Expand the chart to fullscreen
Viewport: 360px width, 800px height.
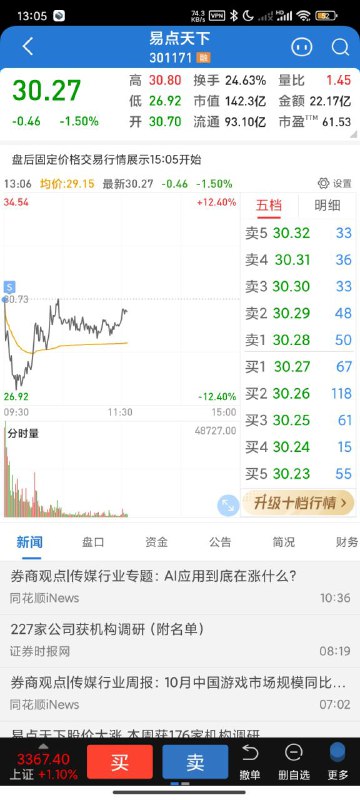227,506
